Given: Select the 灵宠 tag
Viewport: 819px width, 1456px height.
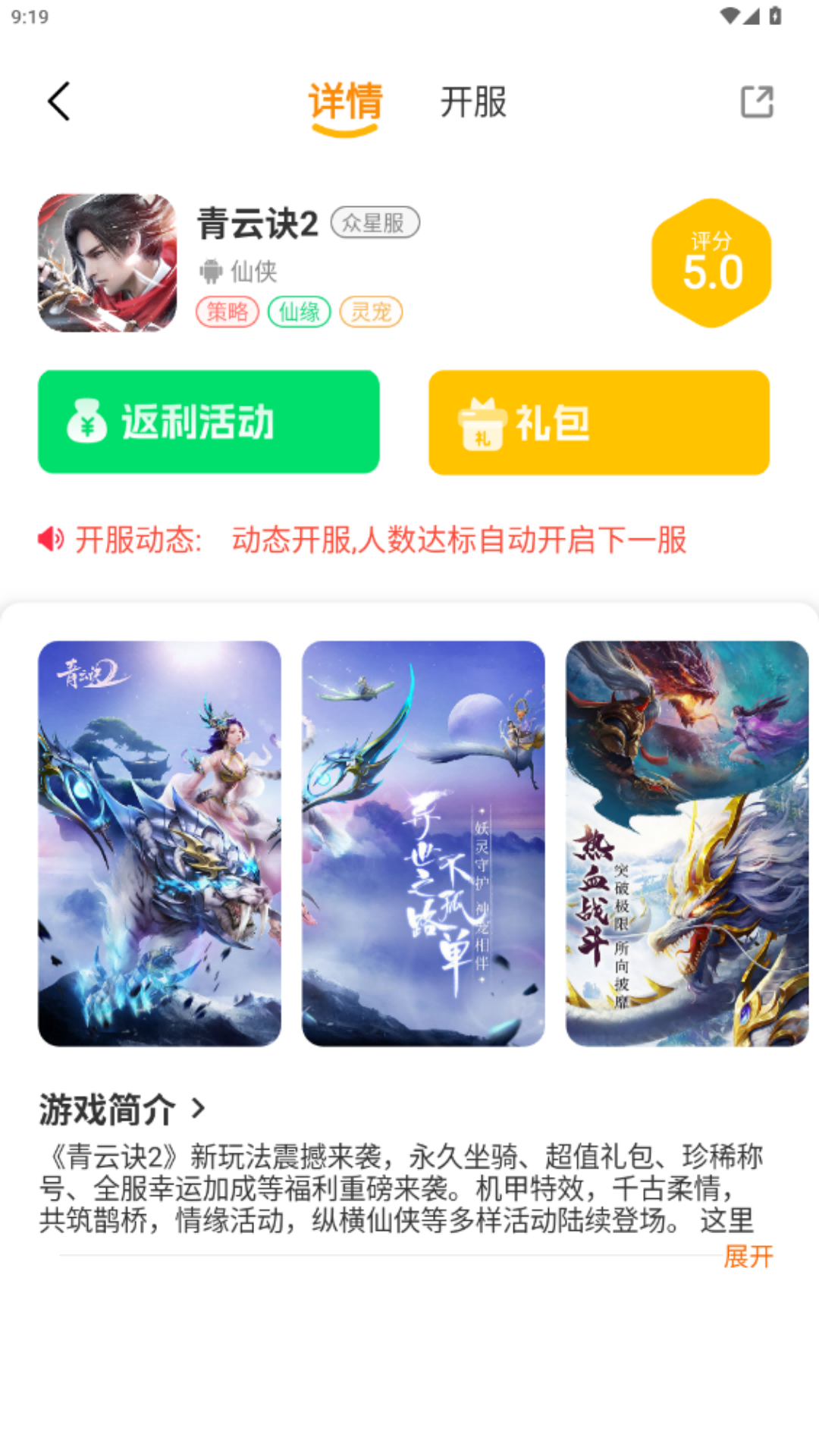Looking at the screenshot, I should pos(372,311).
